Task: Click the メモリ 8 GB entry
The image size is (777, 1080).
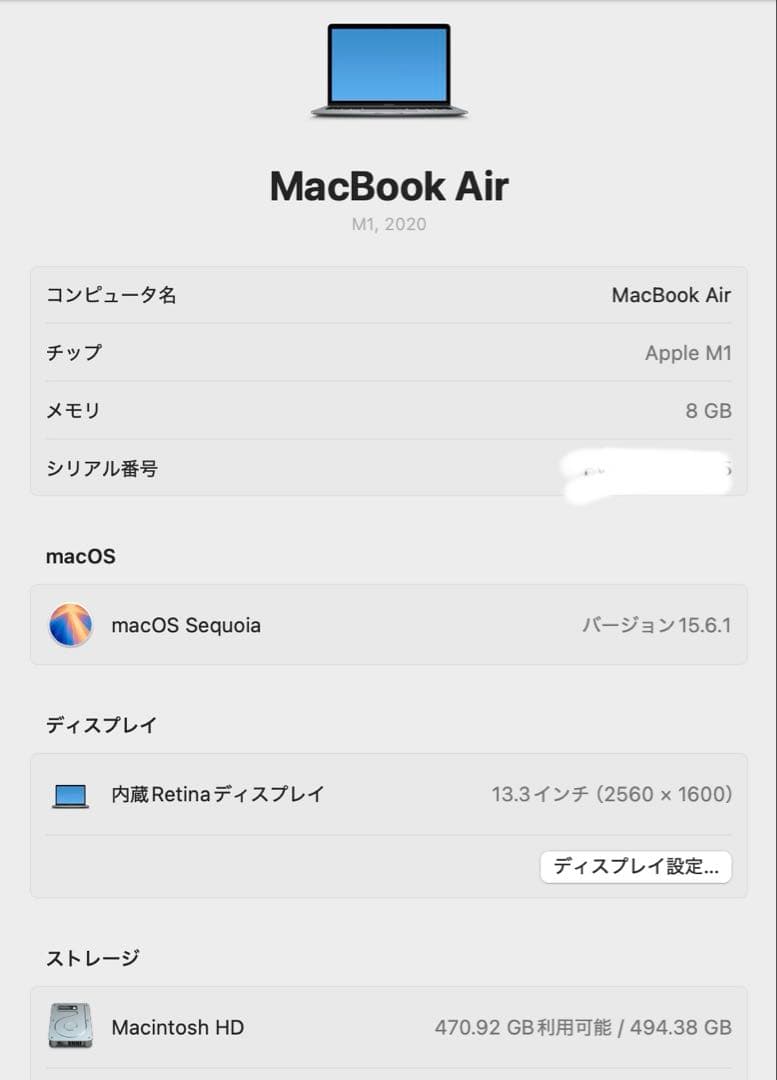Action: tap(388, 411)
